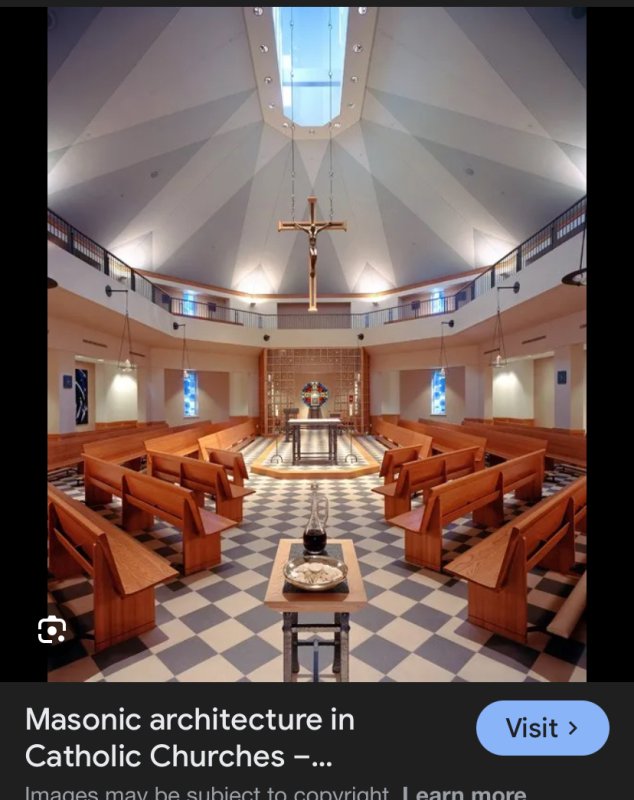
Task: Search this image with Google Lens
Action: point(52,630)
